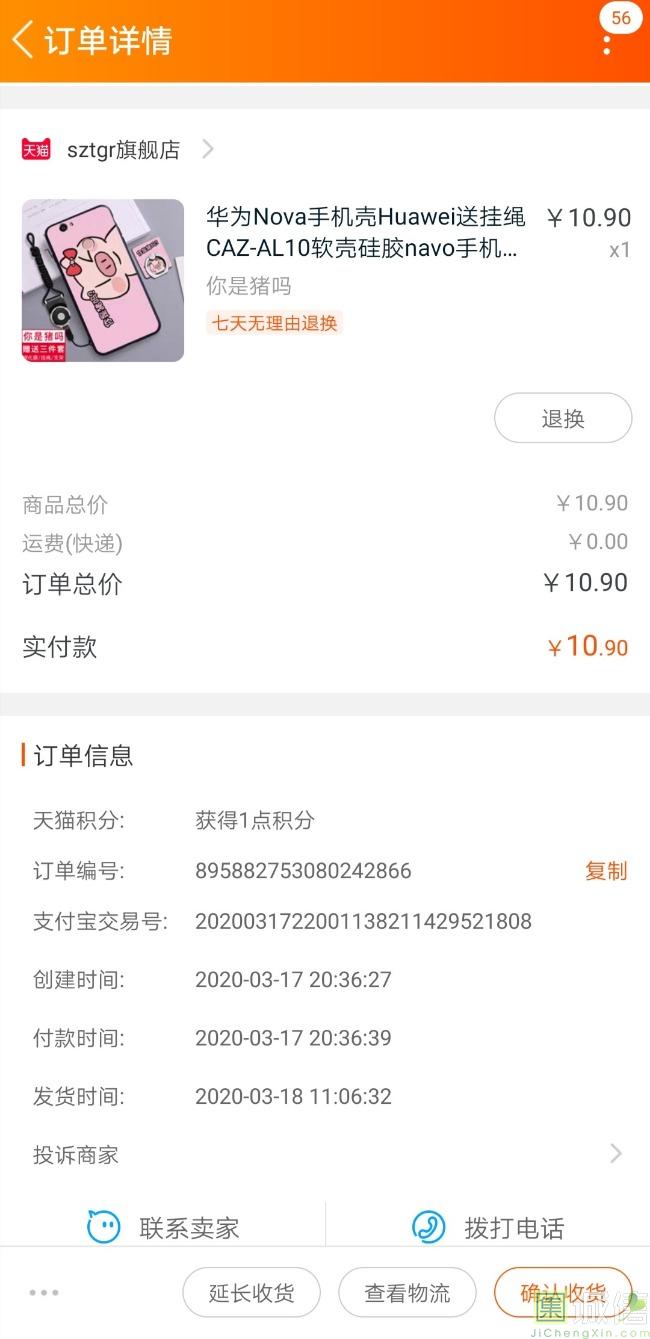Call the seller via 拨打电话
650x1339 pixels.
(x=488, y=1227)
